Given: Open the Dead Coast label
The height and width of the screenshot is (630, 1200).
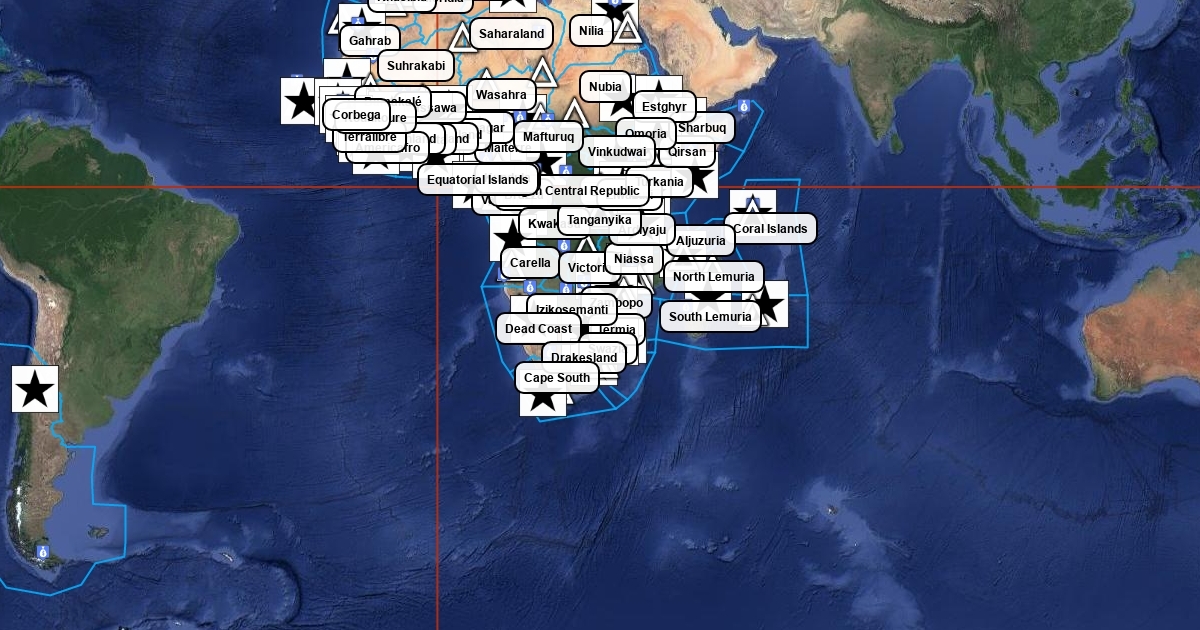Looking at the screenshot, I should coord(538,329).
